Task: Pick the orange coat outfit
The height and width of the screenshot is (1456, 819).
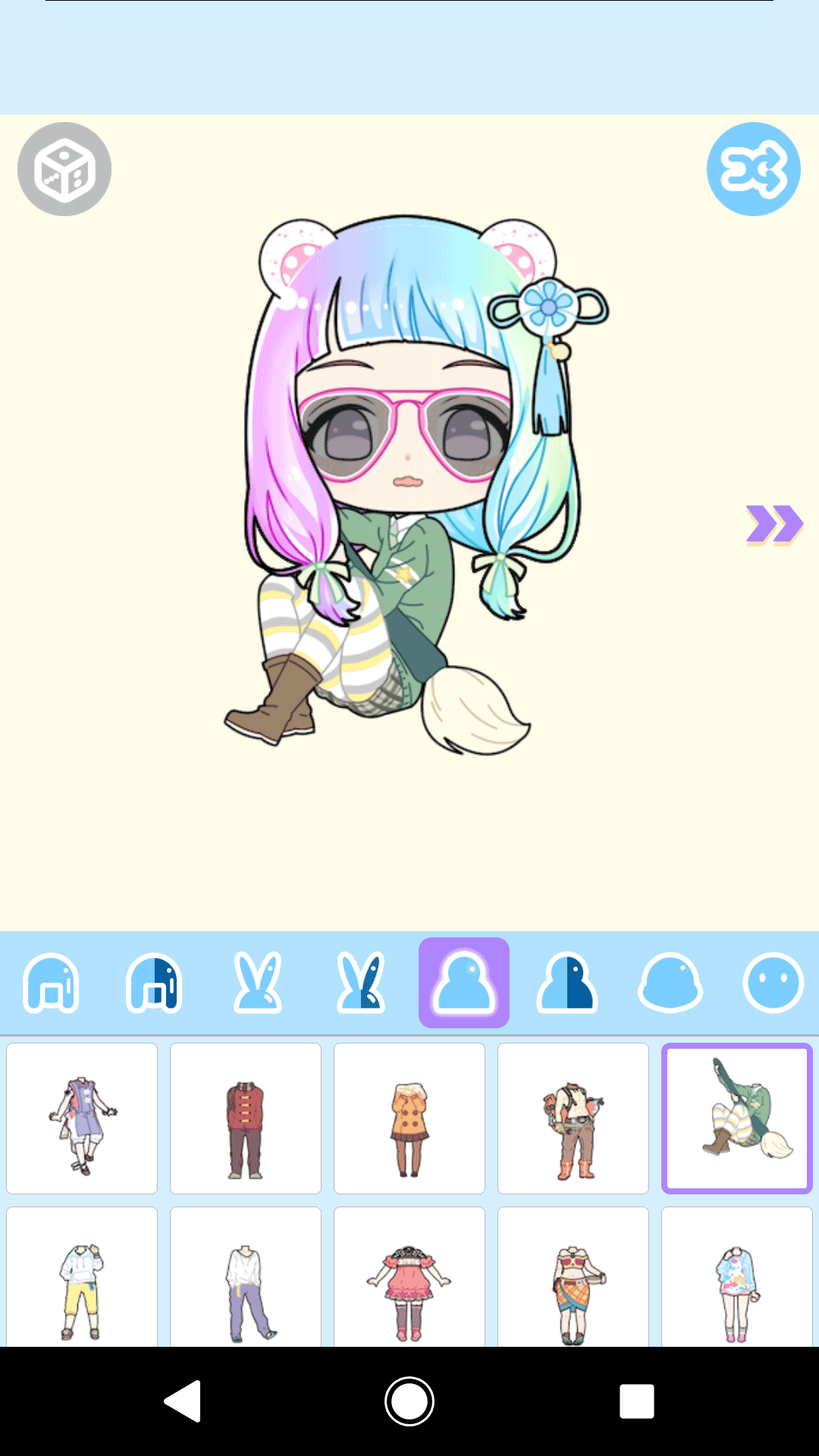Action: pos(409,1119)
